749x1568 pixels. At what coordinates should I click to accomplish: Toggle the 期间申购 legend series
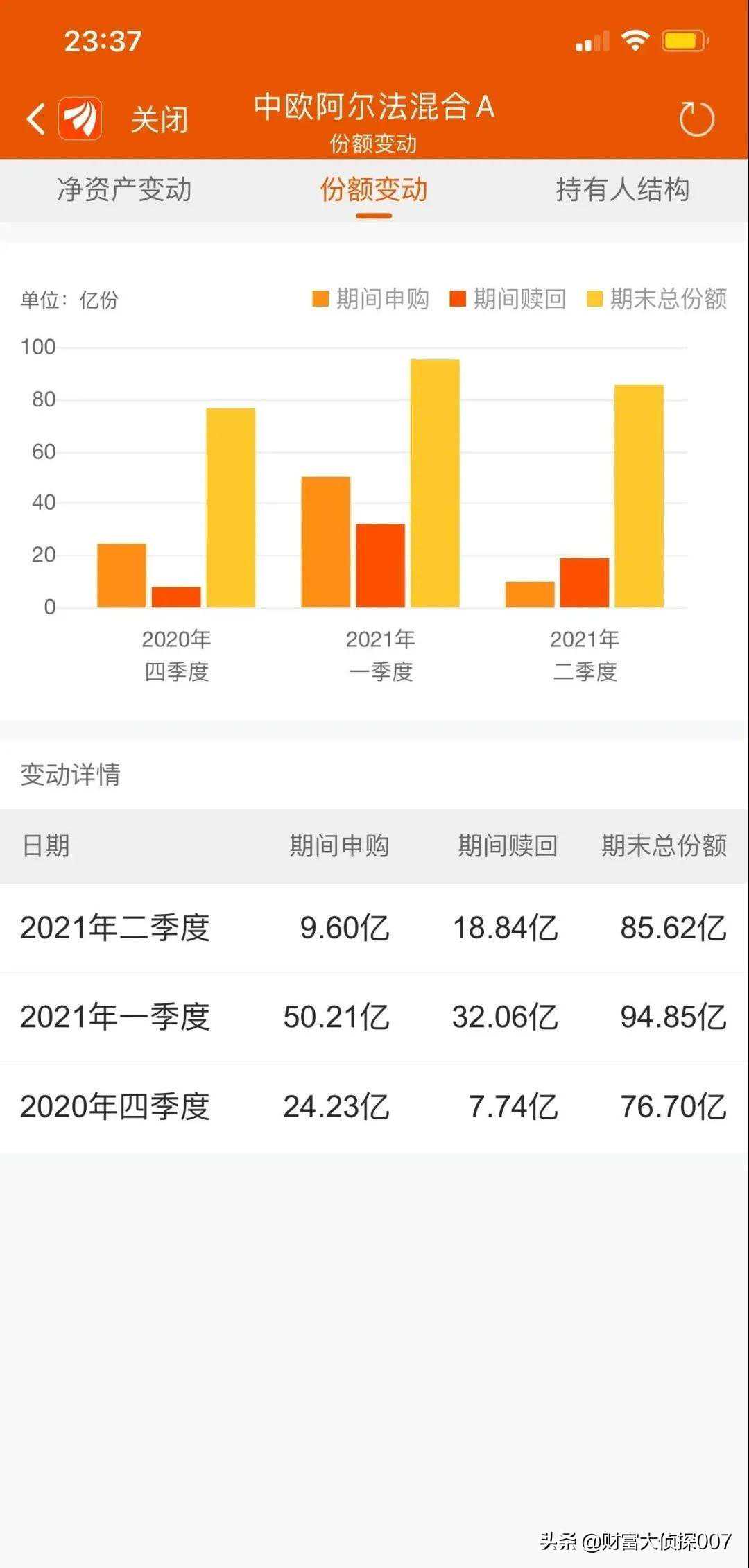point(371,300)
